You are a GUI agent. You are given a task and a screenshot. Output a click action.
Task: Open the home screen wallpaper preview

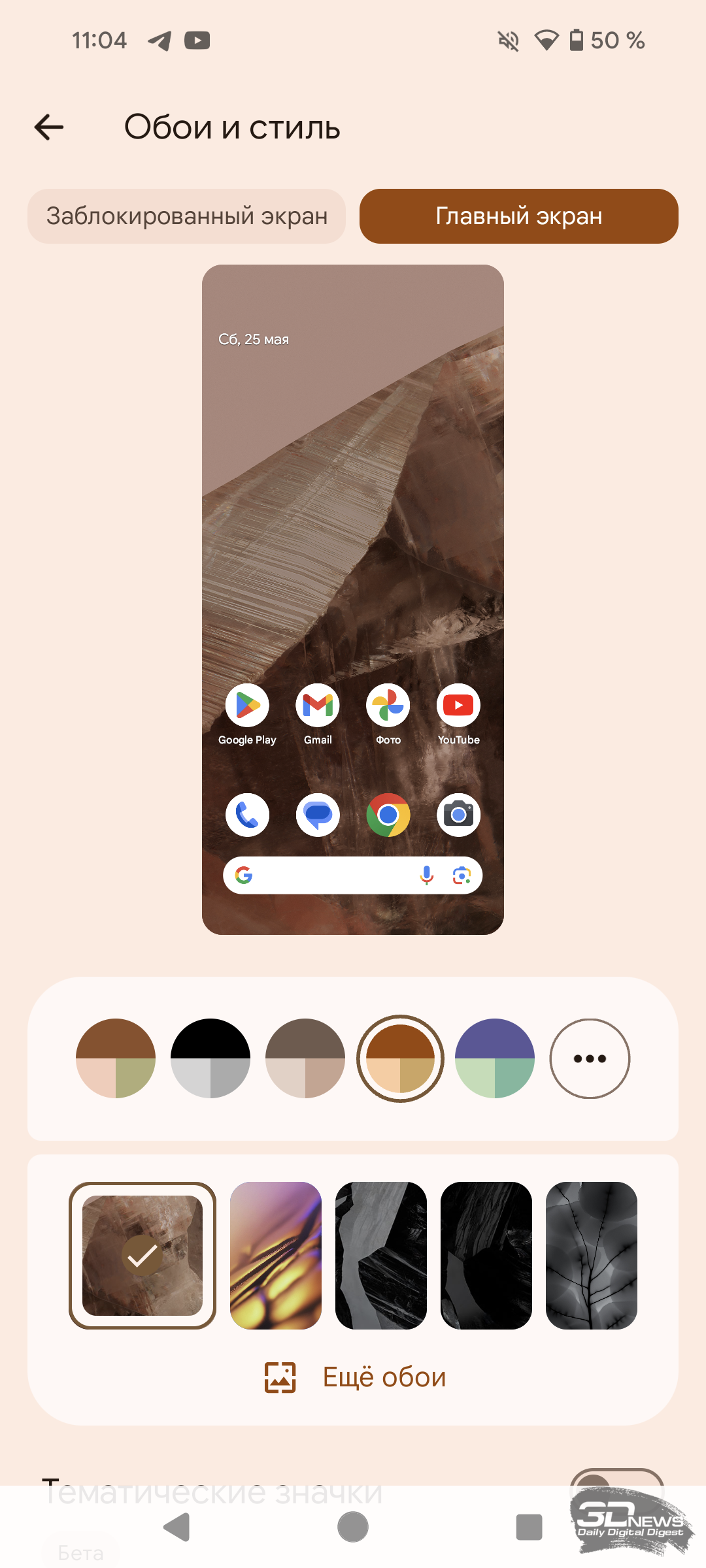[353, 599]
